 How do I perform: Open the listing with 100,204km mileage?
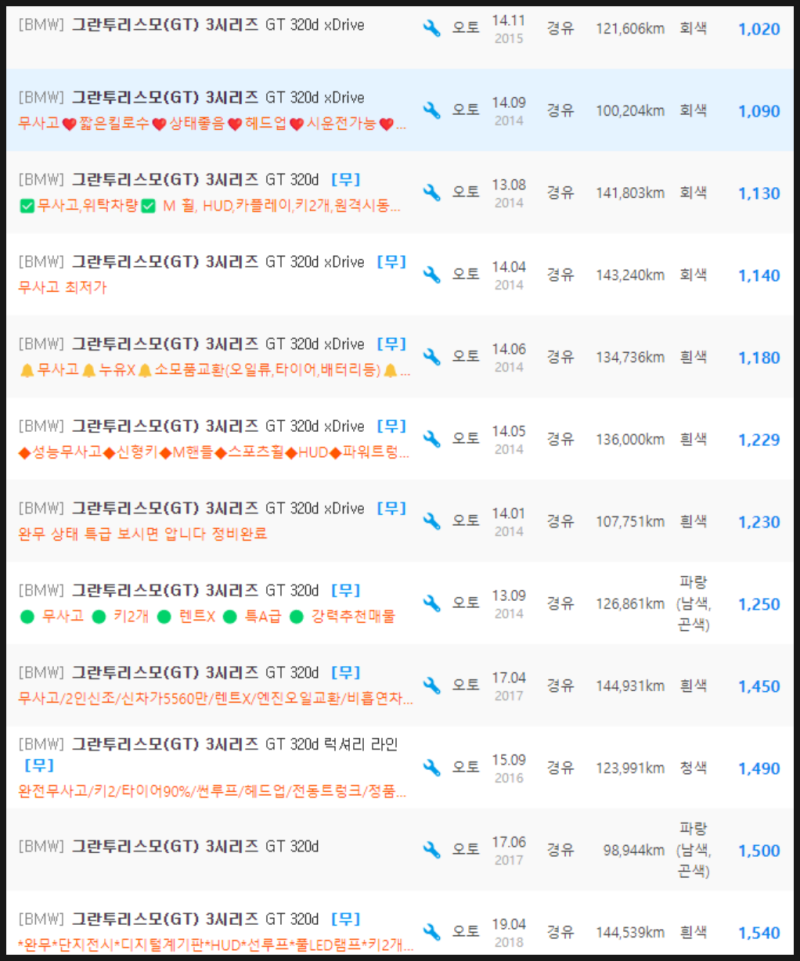point(190,98)
